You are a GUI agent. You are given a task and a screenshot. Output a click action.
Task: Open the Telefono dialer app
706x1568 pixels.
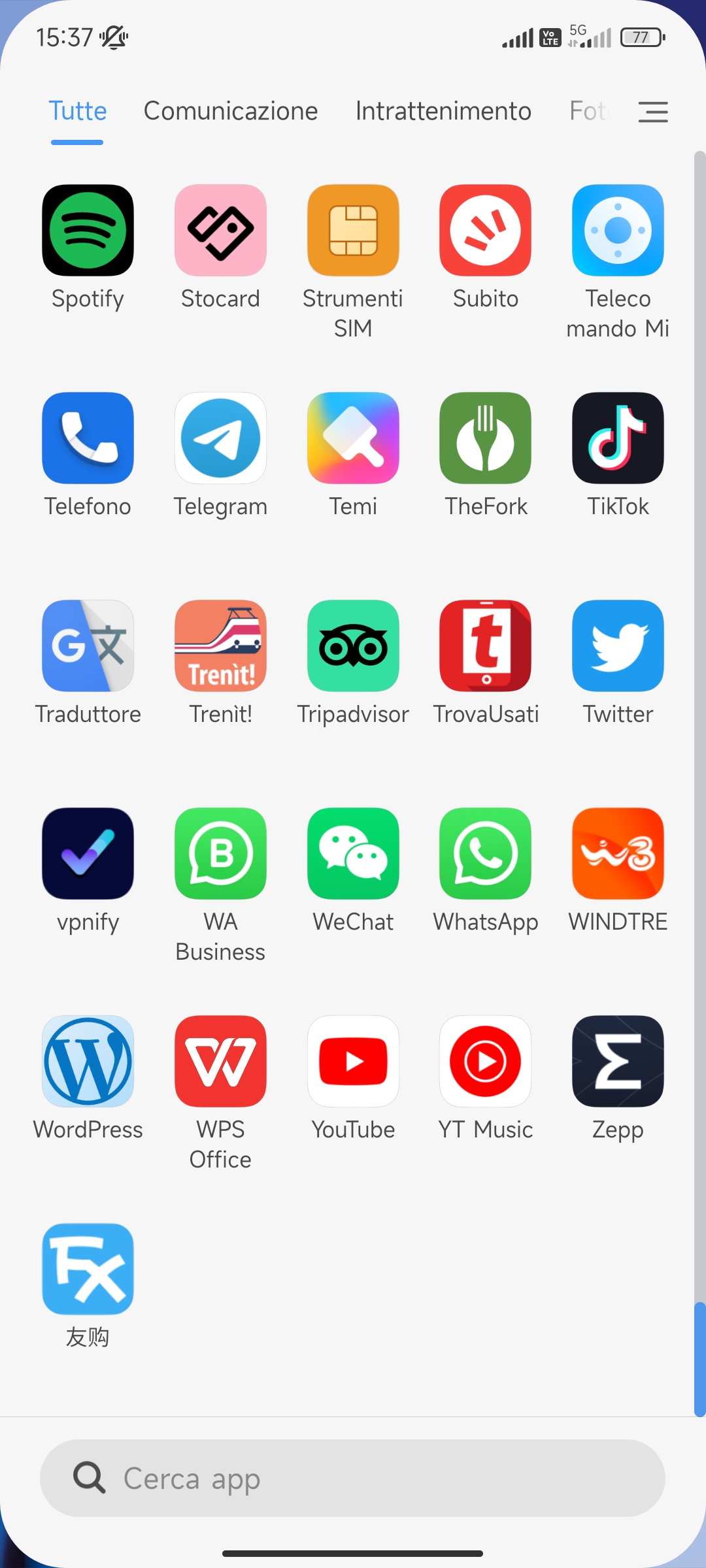[88, 438]
